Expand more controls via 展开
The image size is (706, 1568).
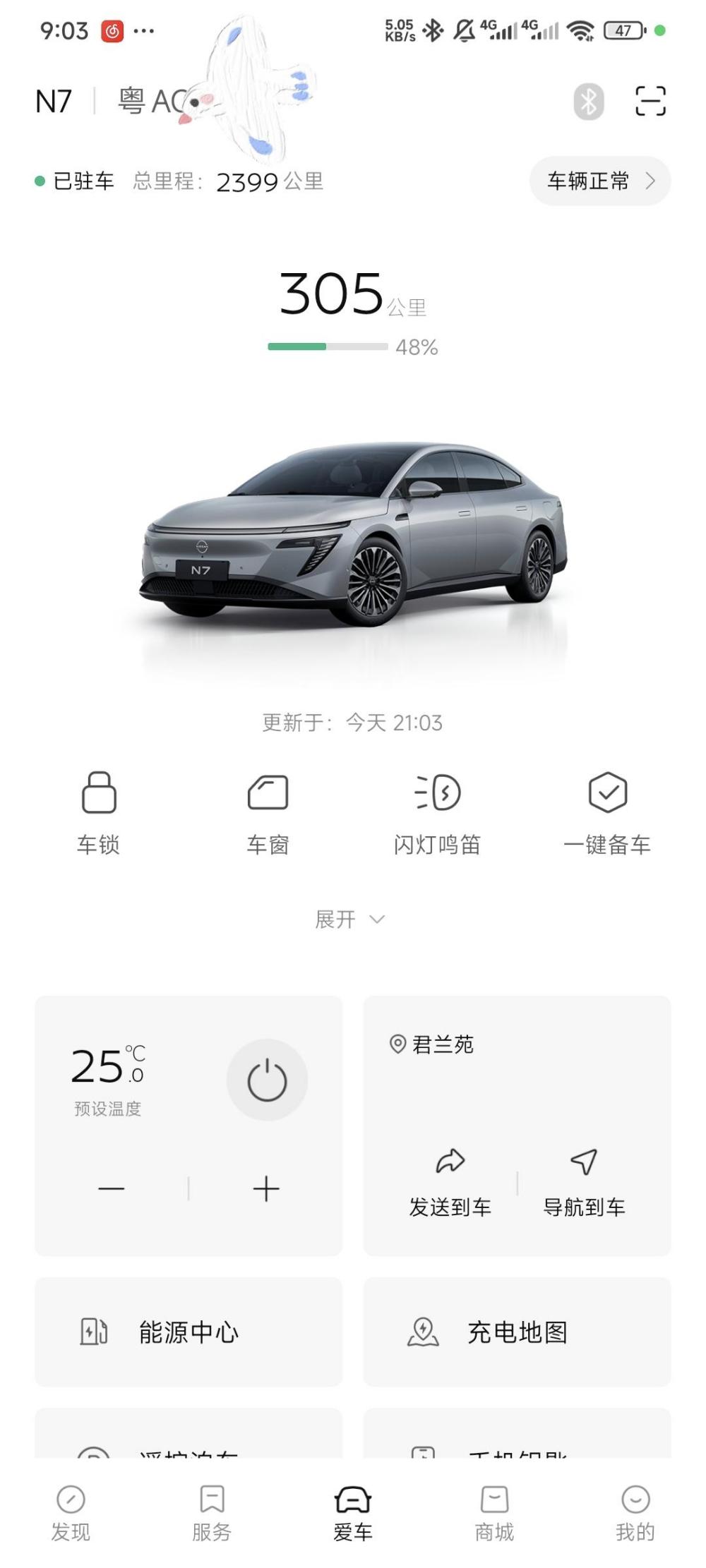(x=350, y=919)
